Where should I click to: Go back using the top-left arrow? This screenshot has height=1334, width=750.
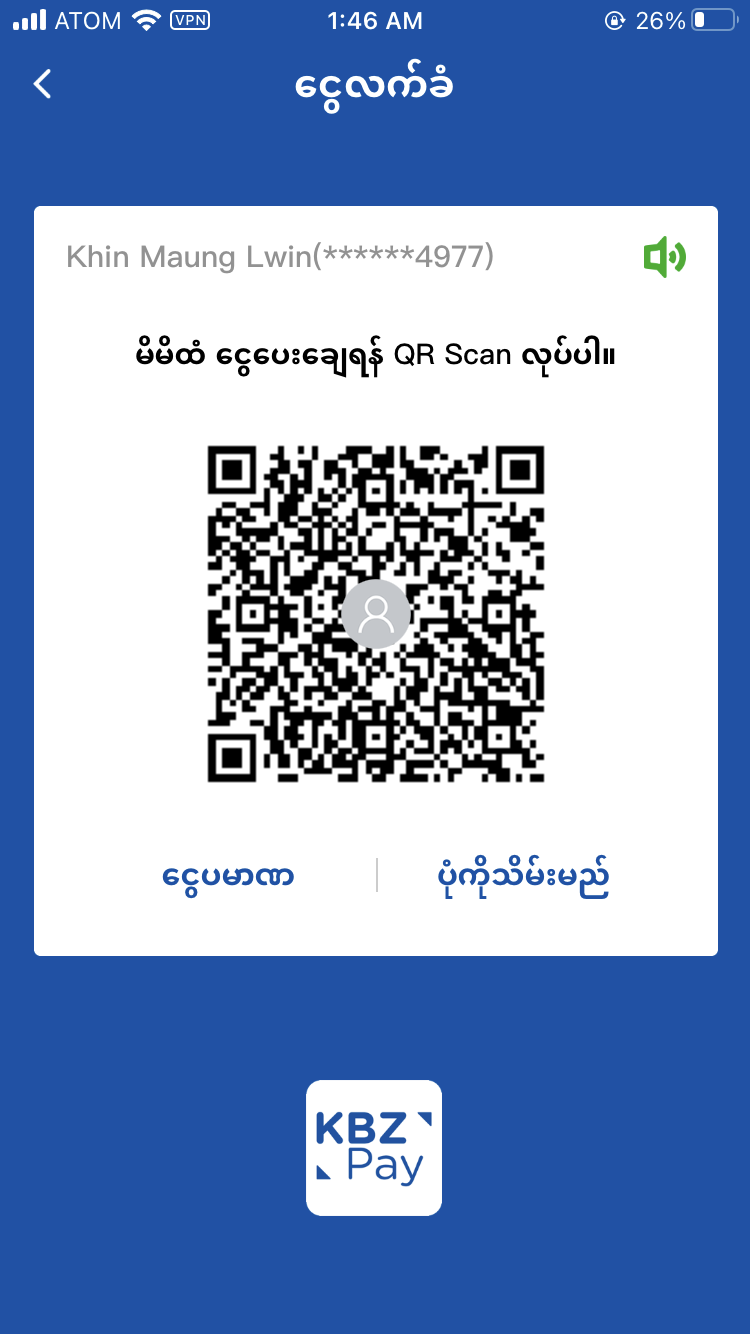(x=42, y=84)
